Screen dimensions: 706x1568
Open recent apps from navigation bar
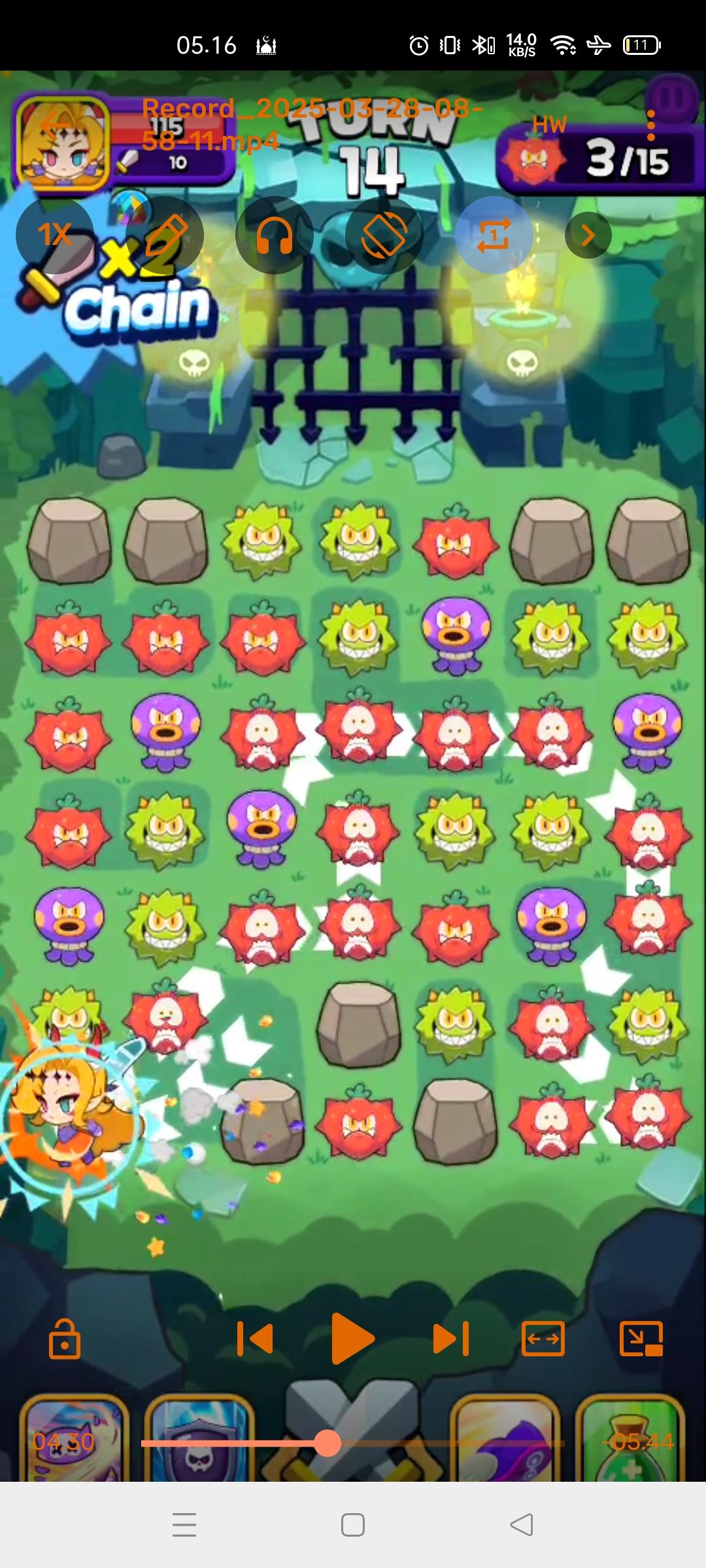pyautogui.click(x=185, y=1526)
